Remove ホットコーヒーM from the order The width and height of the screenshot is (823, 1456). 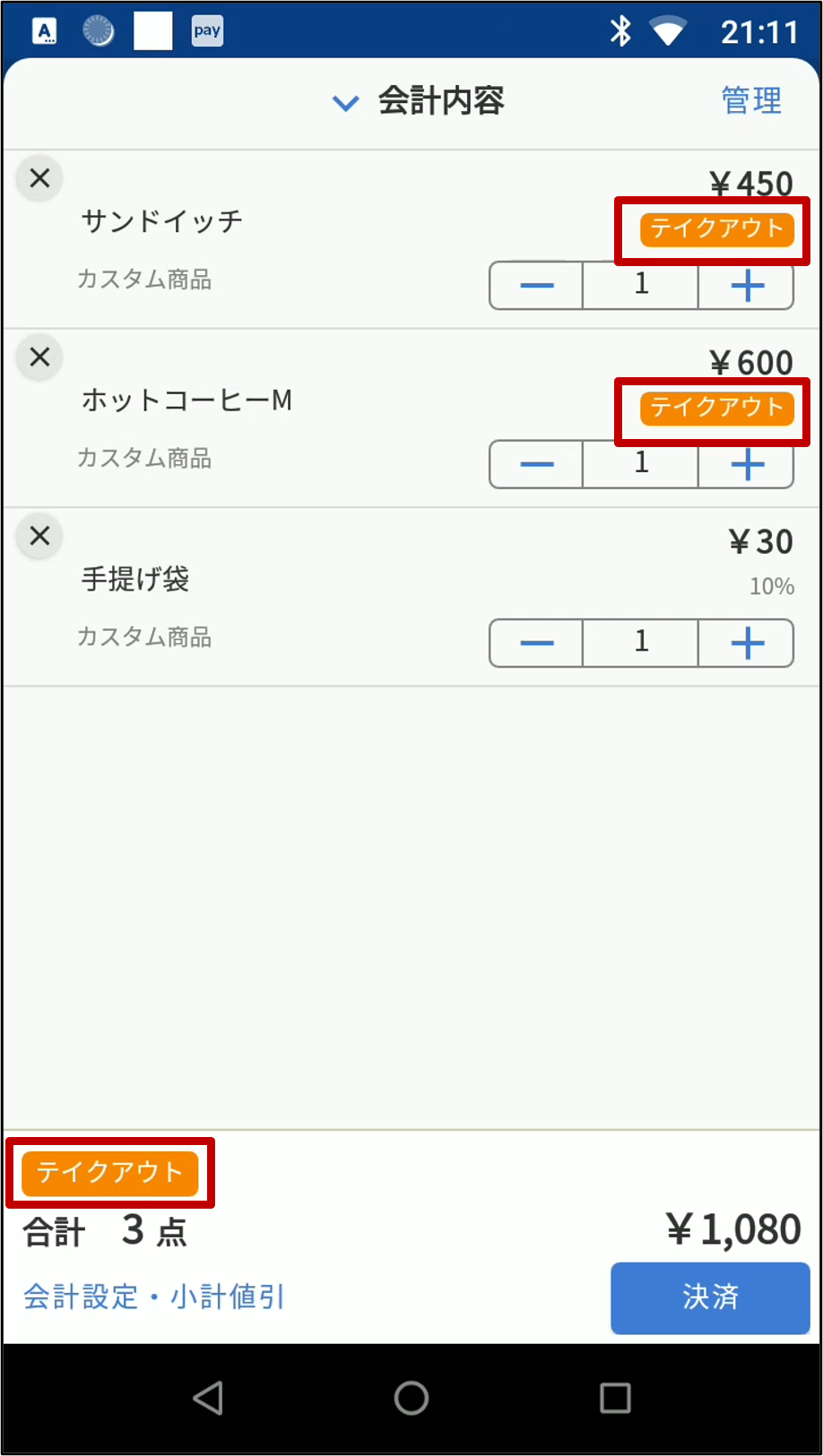39,358
